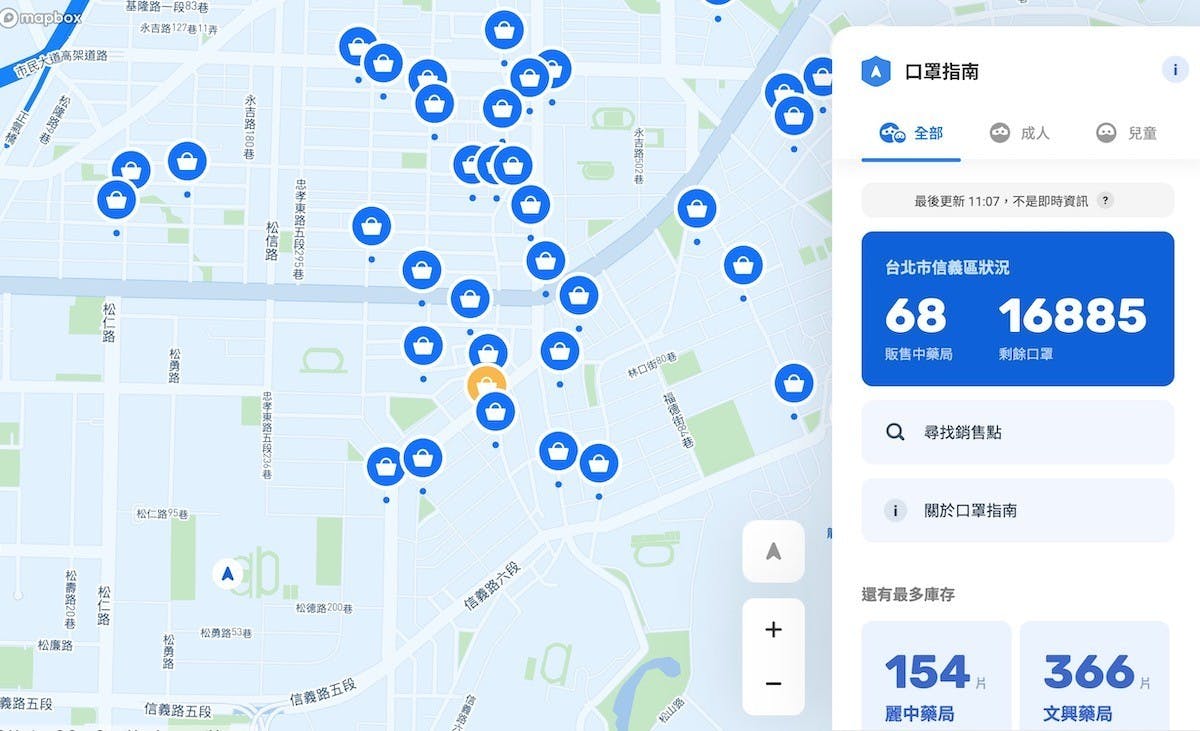
Task: Zoom in on the map
Action: [x=773, y=630]
